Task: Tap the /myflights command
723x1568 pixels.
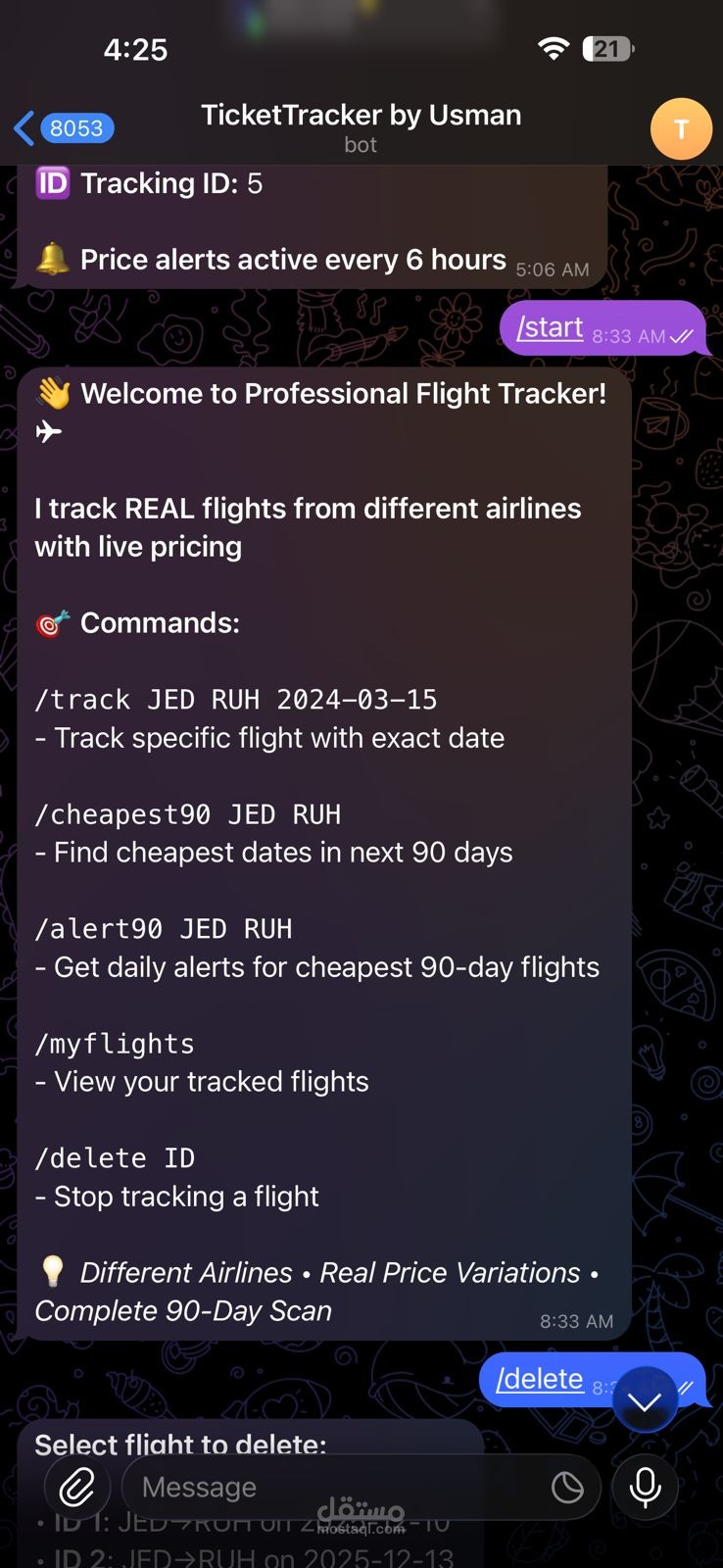Action: (115, 1044)
